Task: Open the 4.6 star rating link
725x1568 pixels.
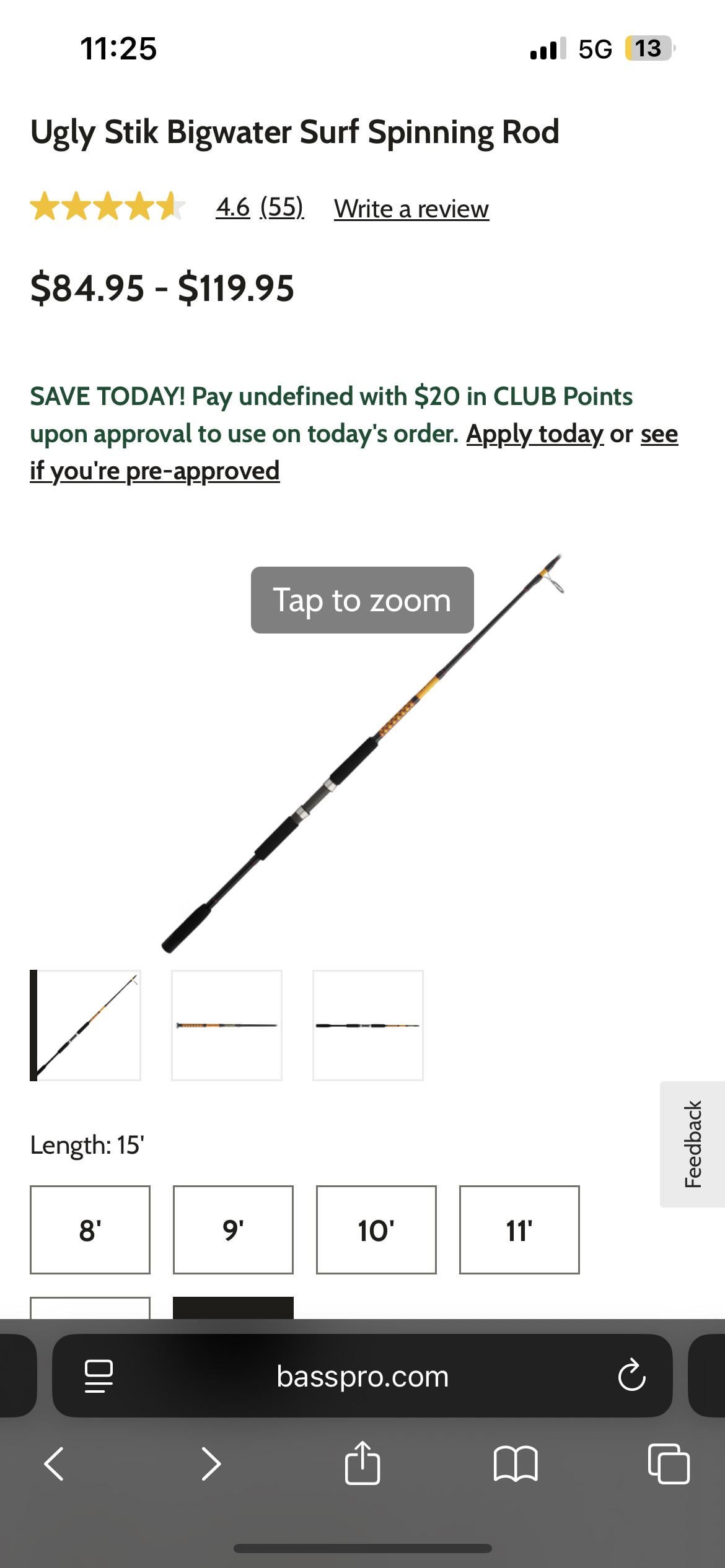Action: [x=232, y=207]
